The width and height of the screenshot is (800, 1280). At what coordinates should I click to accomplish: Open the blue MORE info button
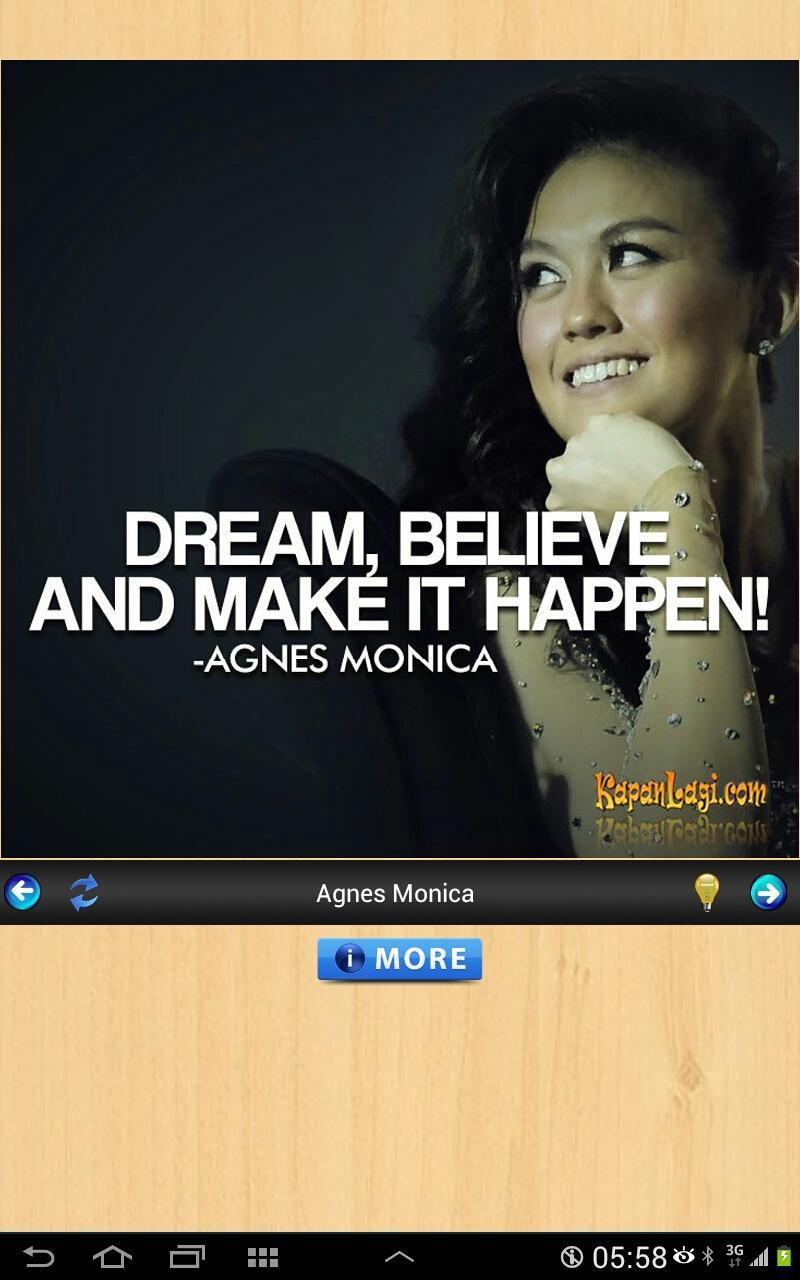pos(400,959)
